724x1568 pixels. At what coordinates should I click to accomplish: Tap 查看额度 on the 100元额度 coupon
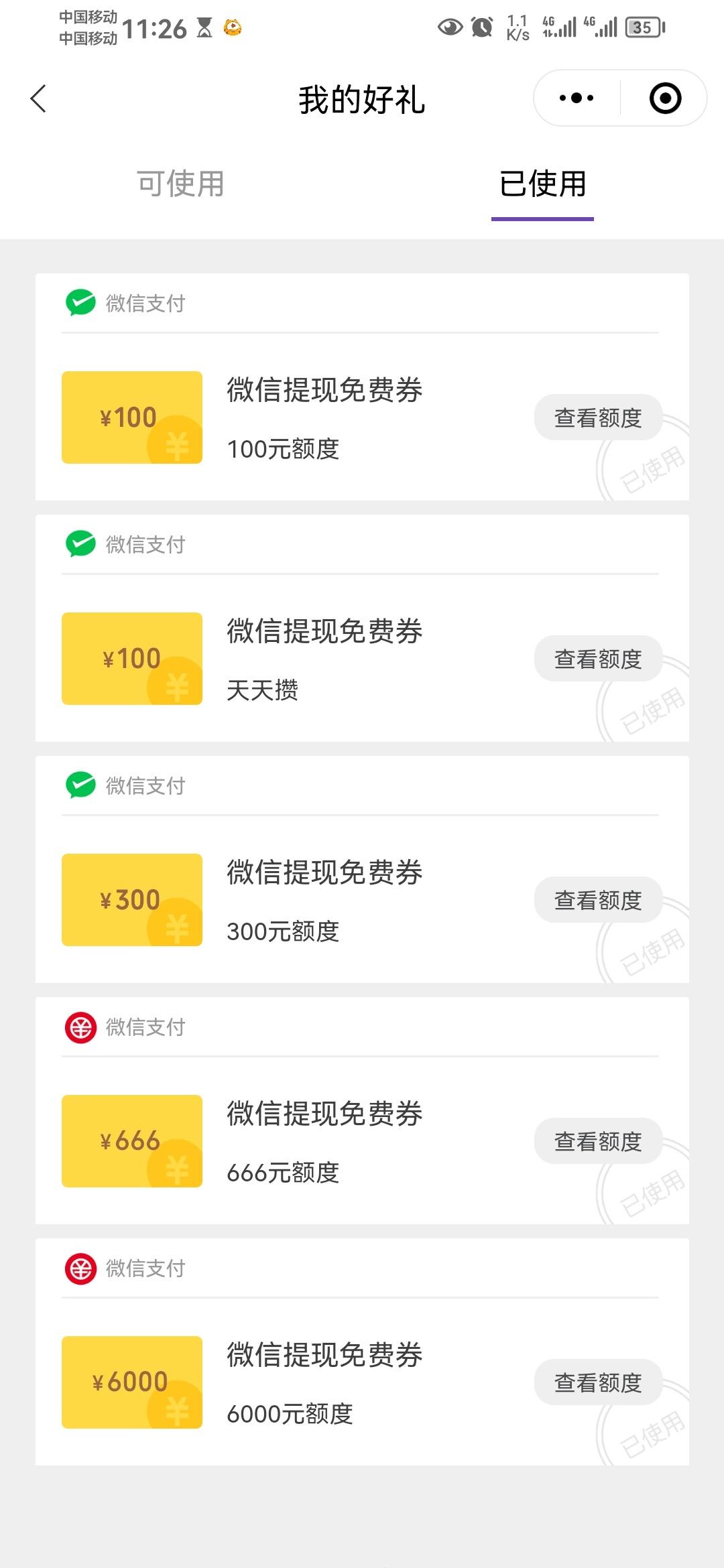pyautogui.click(x=598, y=417)
